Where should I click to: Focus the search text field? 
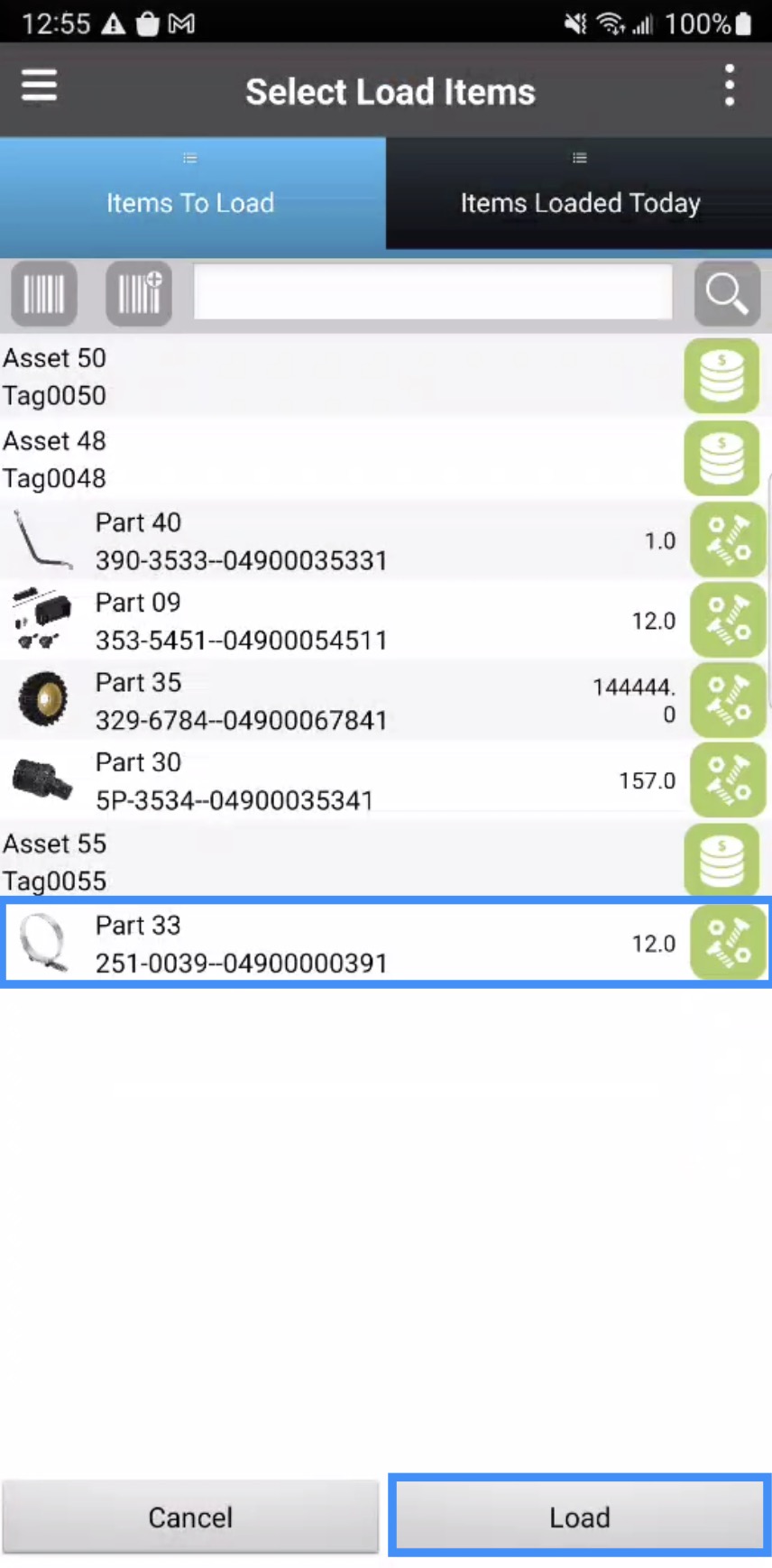point(433,292)
